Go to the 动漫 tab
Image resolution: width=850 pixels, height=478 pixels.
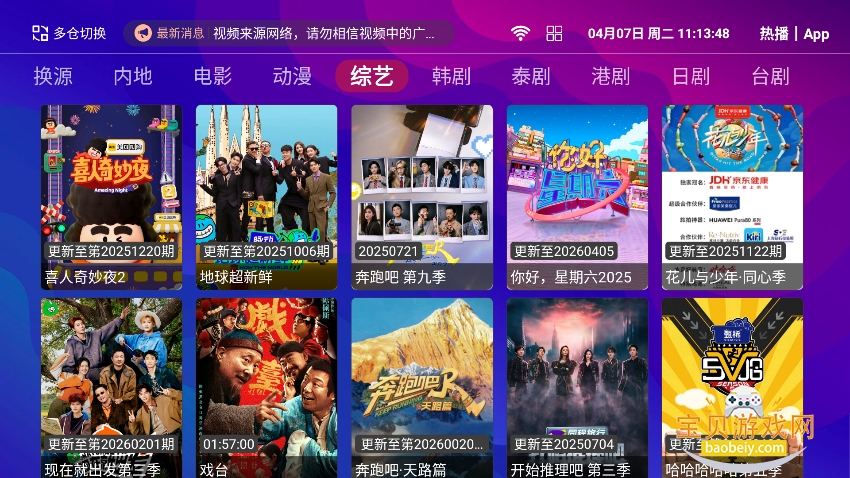point(292,76)
